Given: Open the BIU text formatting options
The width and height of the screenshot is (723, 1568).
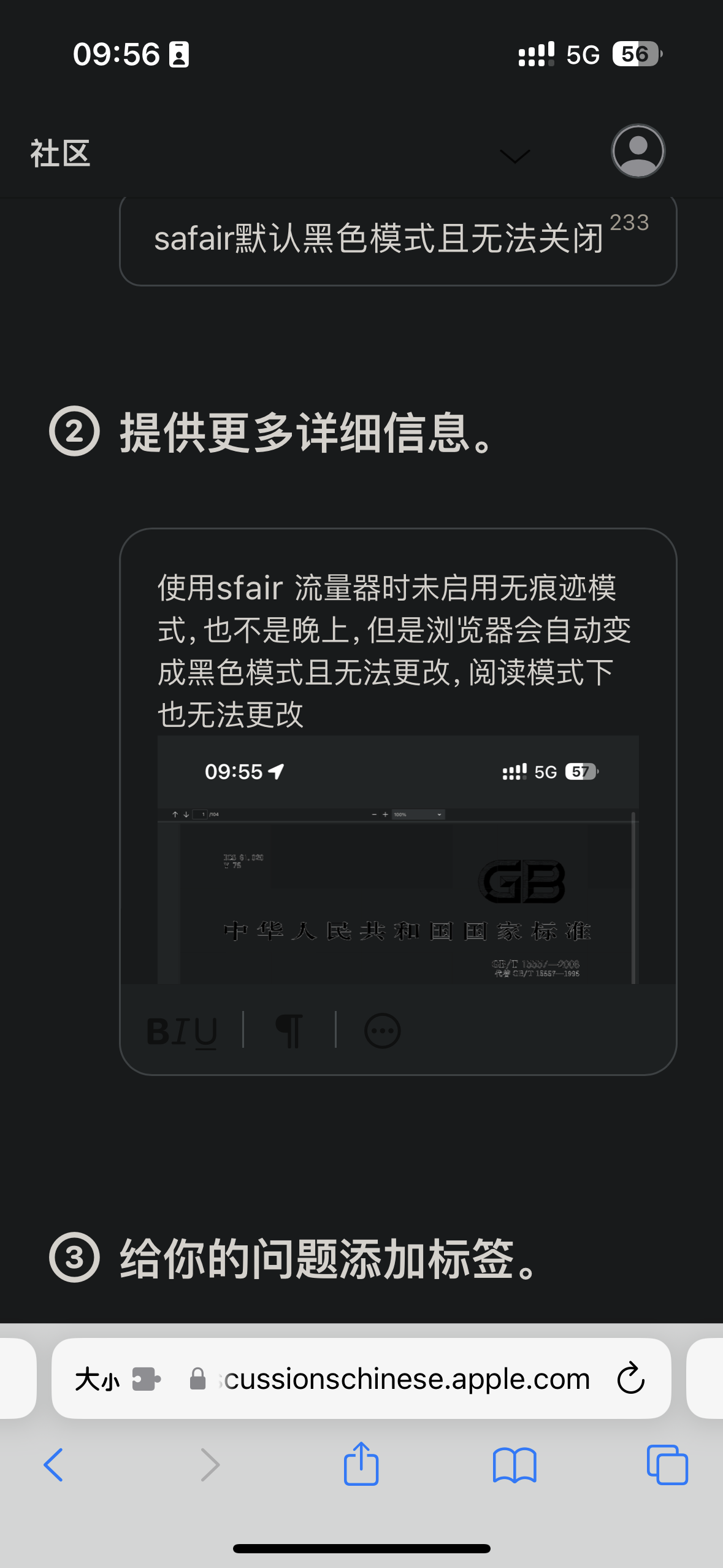Looking at the screenshot, I should pyautogui.click(x=182, y=1031).
